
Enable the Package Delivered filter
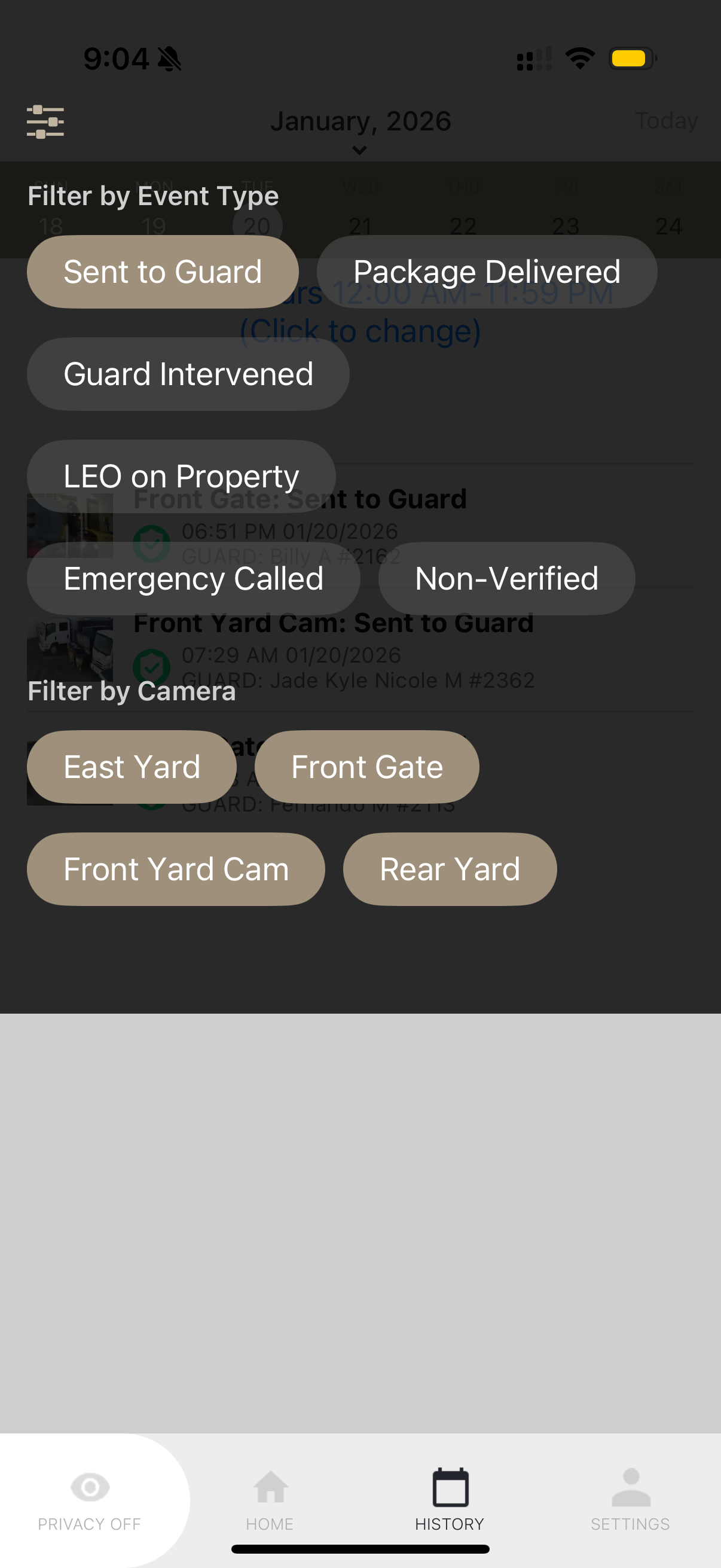click(486, 271)
